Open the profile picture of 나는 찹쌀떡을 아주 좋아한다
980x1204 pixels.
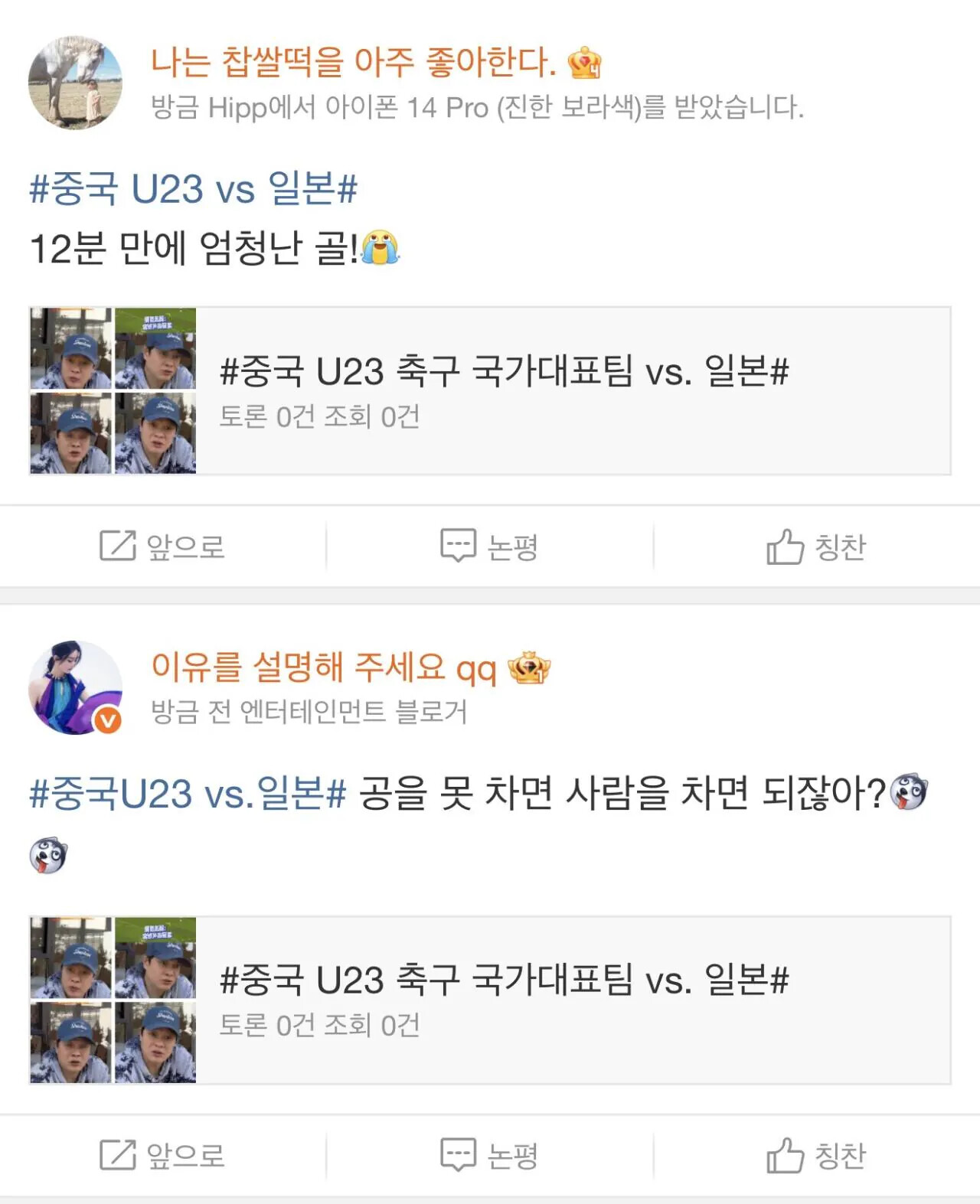click(75, 83)
